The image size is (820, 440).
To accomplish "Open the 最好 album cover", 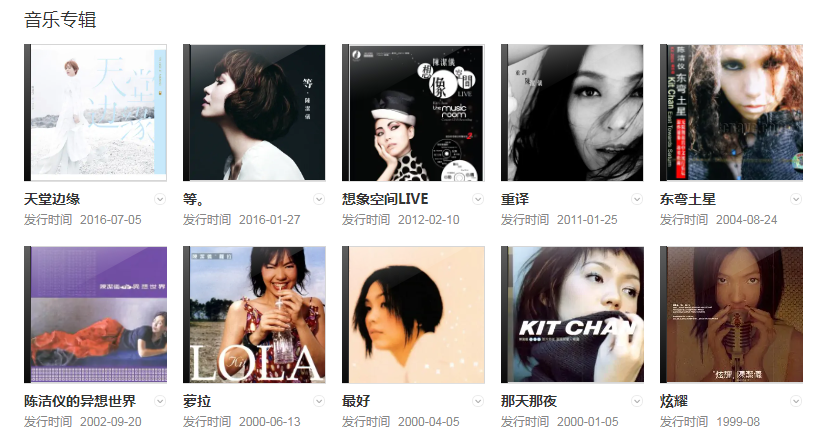I will point(413,314).
